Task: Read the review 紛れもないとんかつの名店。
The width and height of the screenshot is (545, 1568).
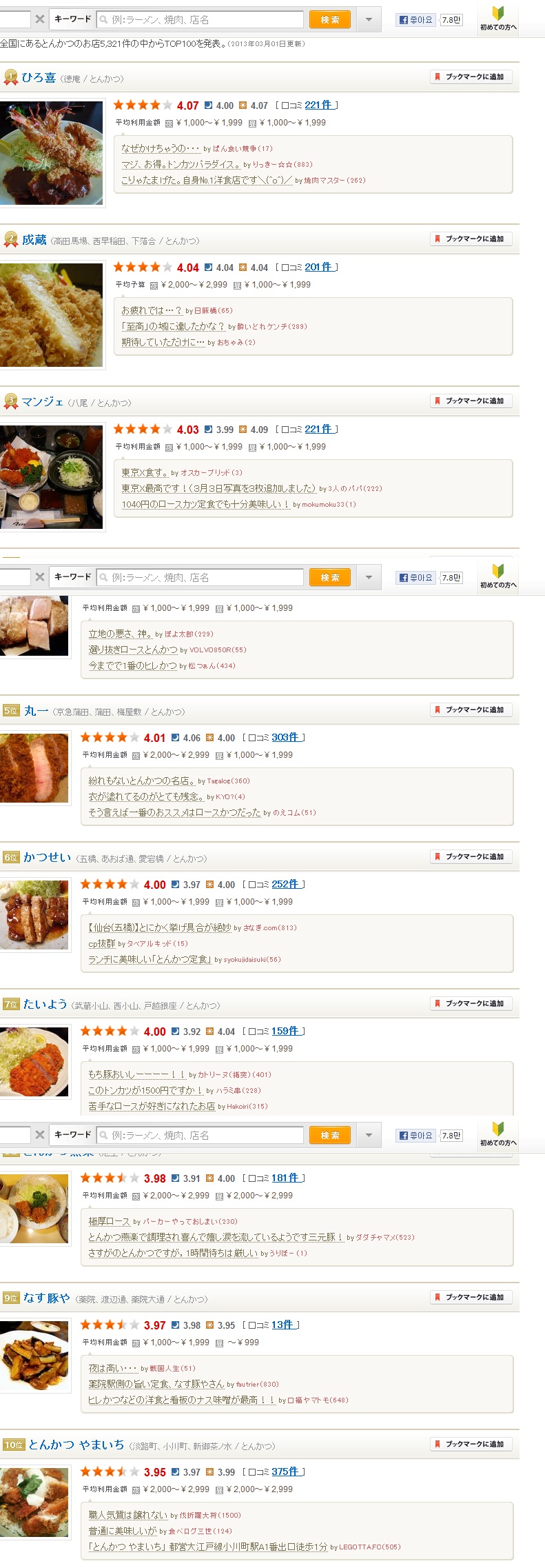Action: click(142, 781)
